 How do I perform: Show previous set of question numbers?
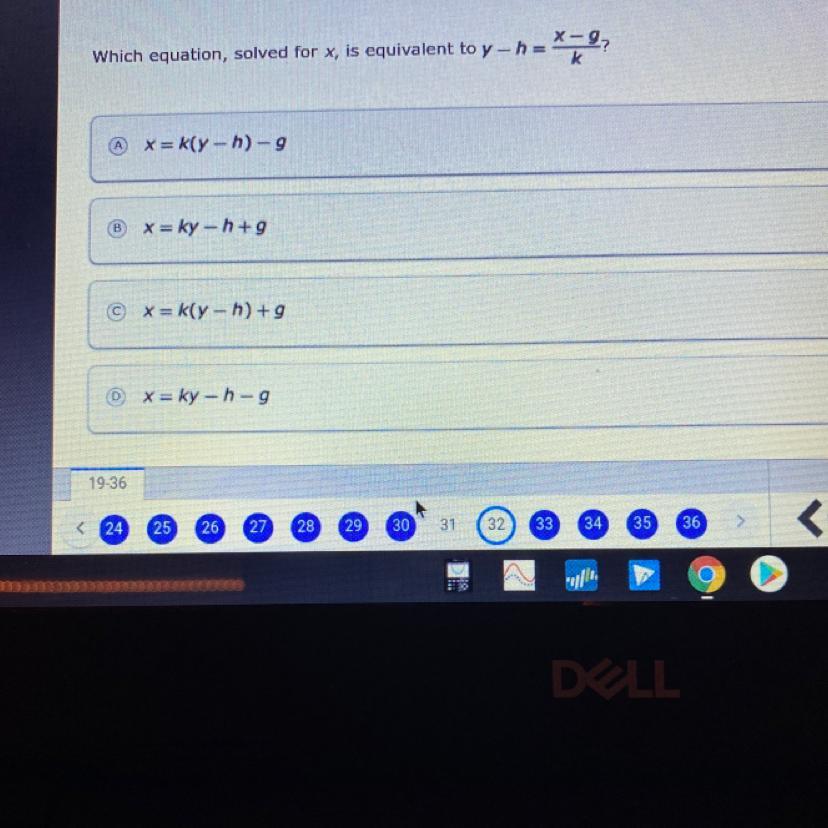point(81,527)
